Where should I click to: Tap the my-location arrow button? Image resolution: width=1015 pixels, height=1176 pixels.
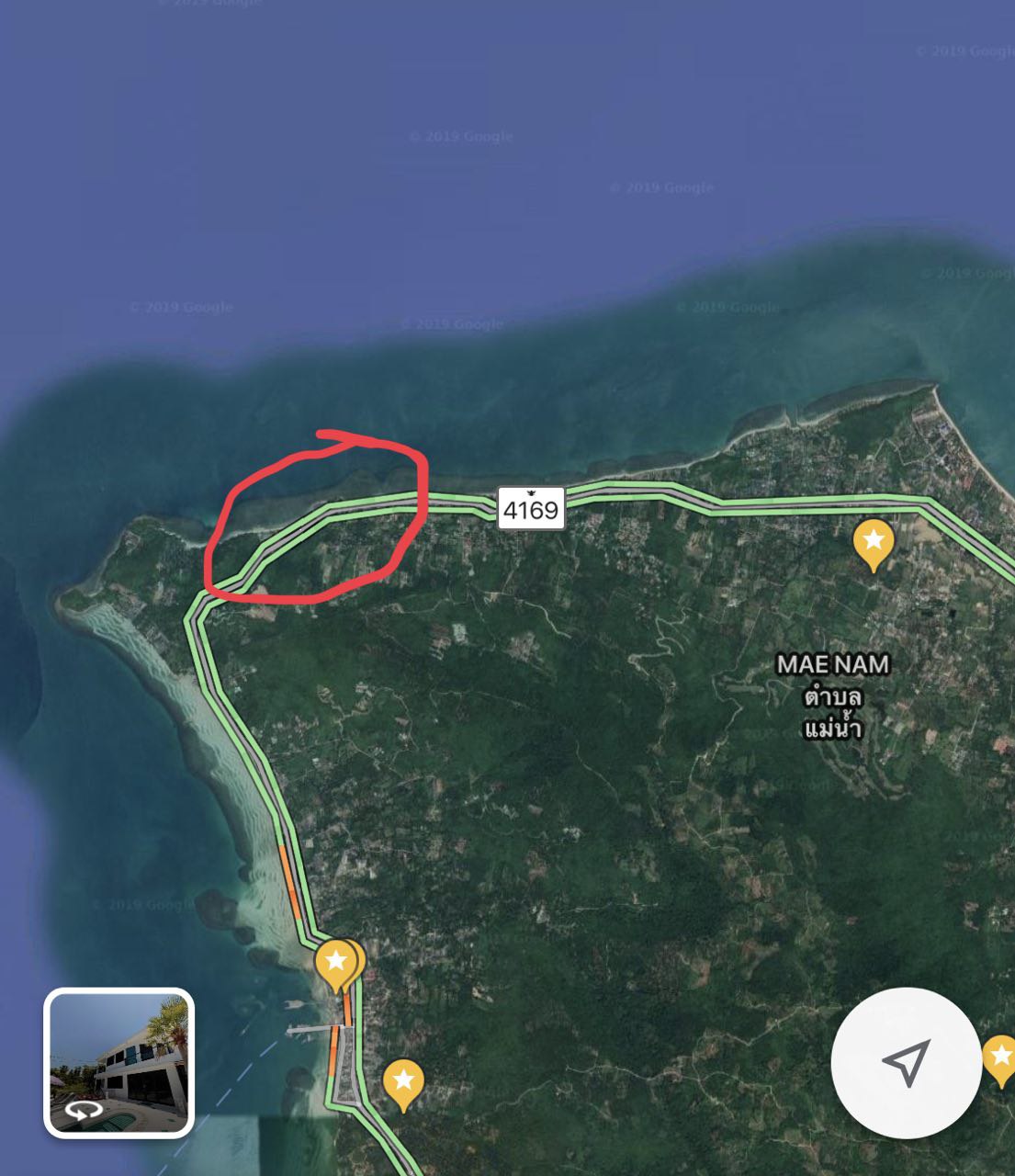pyautogui.click(x=907, y=1063)
